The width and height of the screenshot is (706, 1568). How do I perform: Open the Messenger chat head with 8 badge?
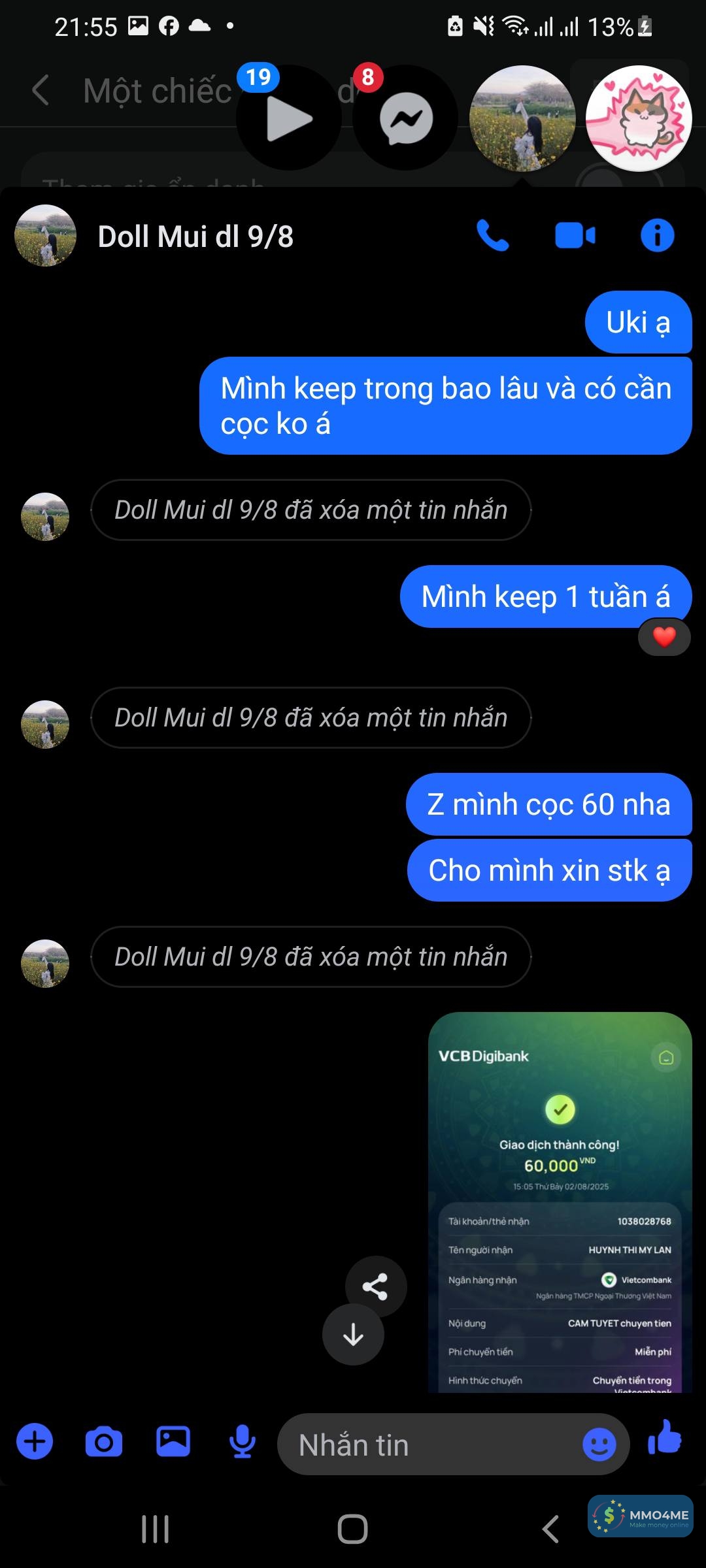tap(405, 118)
